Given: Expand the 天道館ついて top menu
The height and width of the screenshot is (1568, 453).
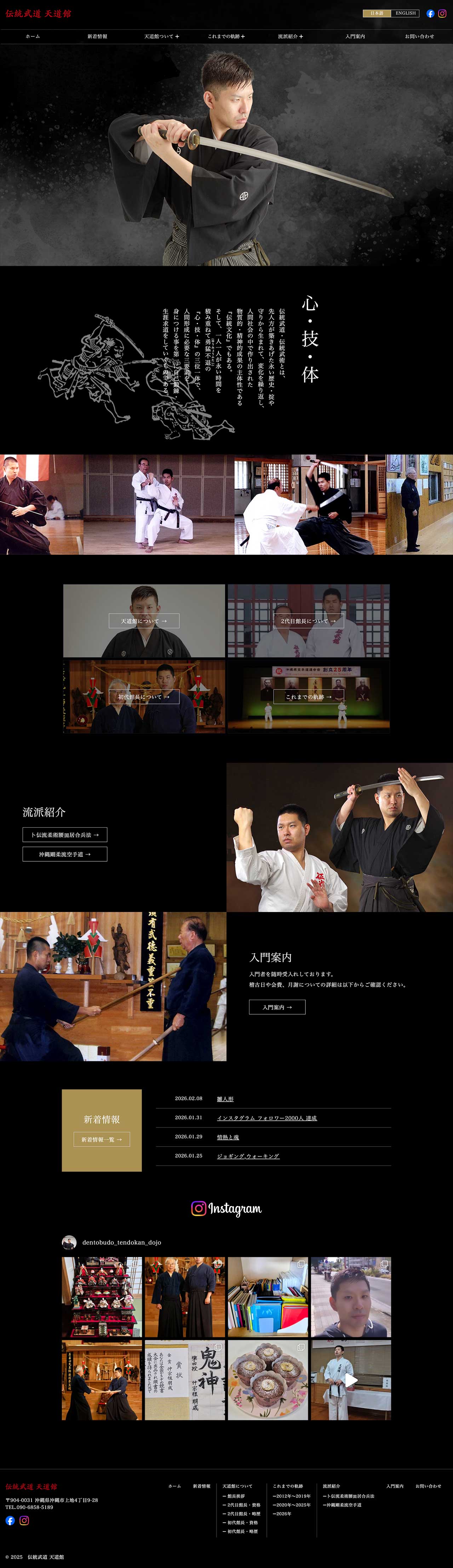Looking at the screenshot, I should pos(161,36).
